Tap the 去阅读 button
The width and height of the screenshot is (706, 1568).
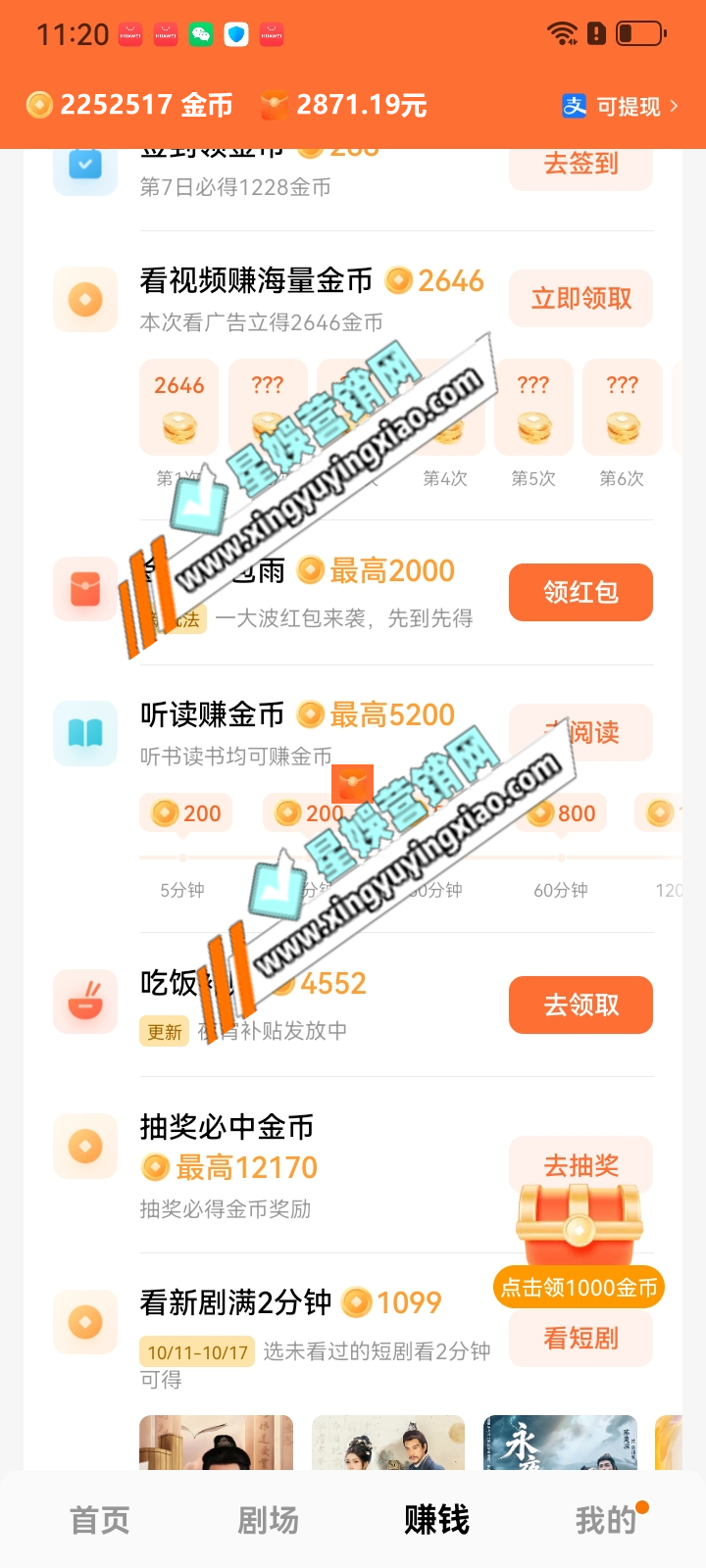580,732
